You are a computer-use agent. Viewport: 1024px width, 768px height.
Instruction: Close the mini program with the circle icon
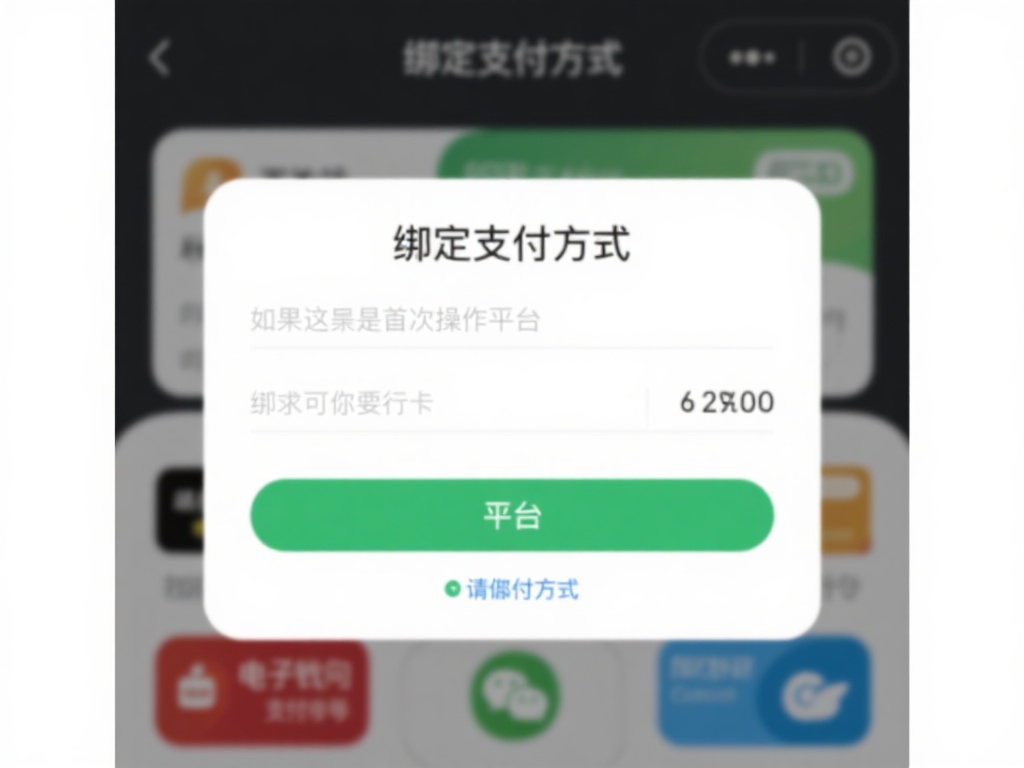851,58
